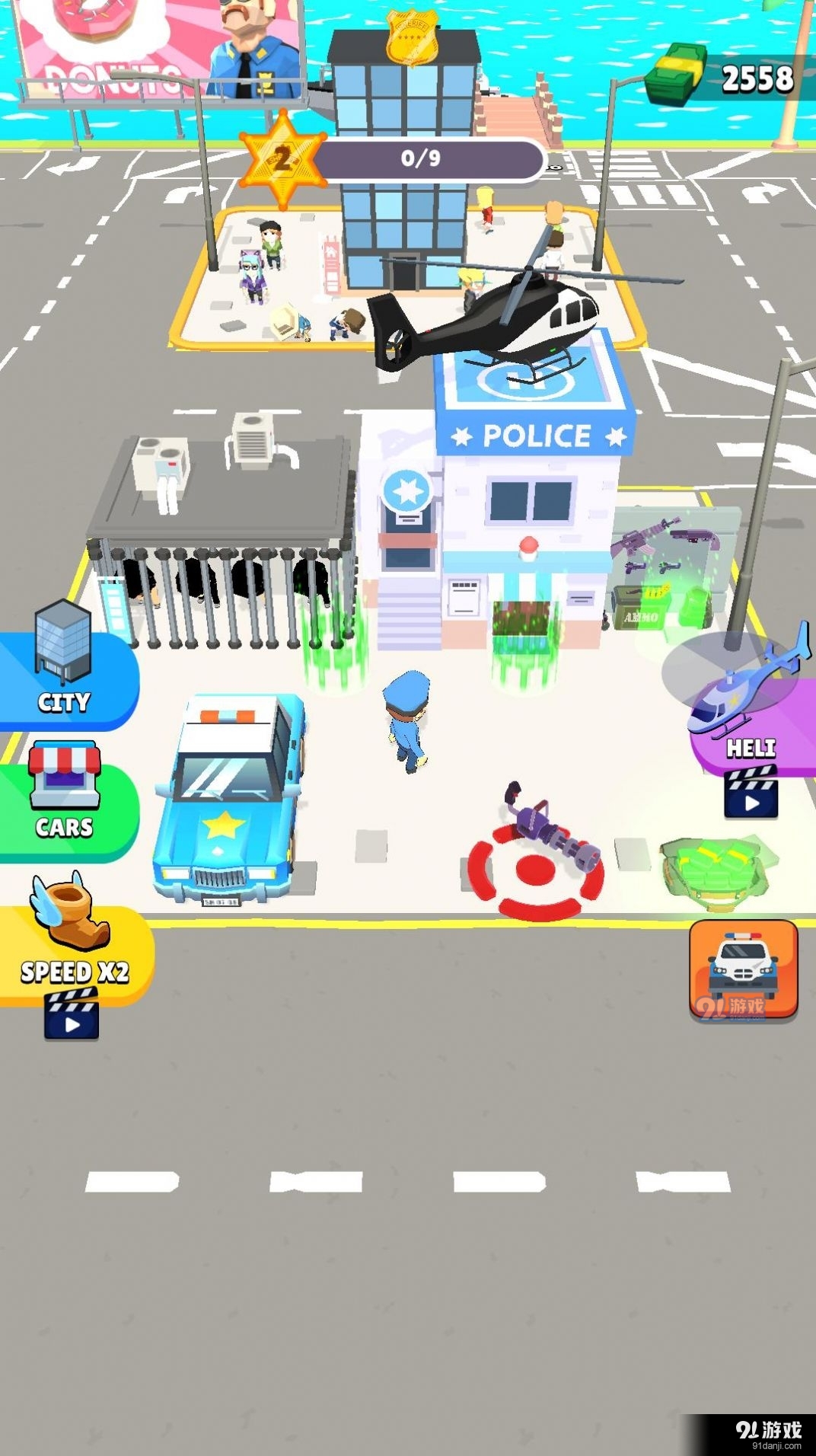This screenshot has height=1456, width=816.
Task: Tap the orange police car button
Action: click(x=743, y=969)
